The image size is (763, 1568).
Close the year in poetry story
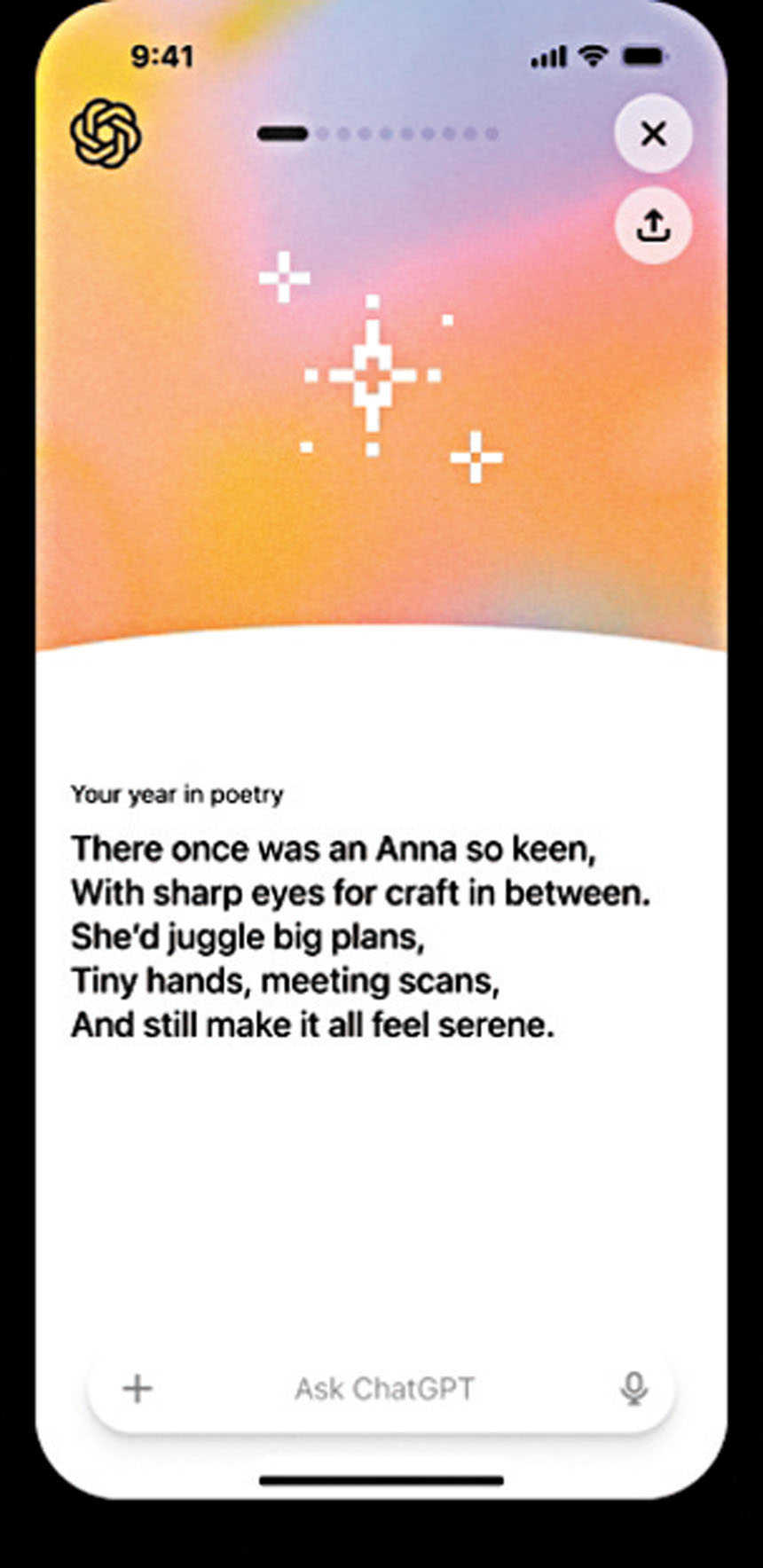pyautogui.click(x=653, y=134)
